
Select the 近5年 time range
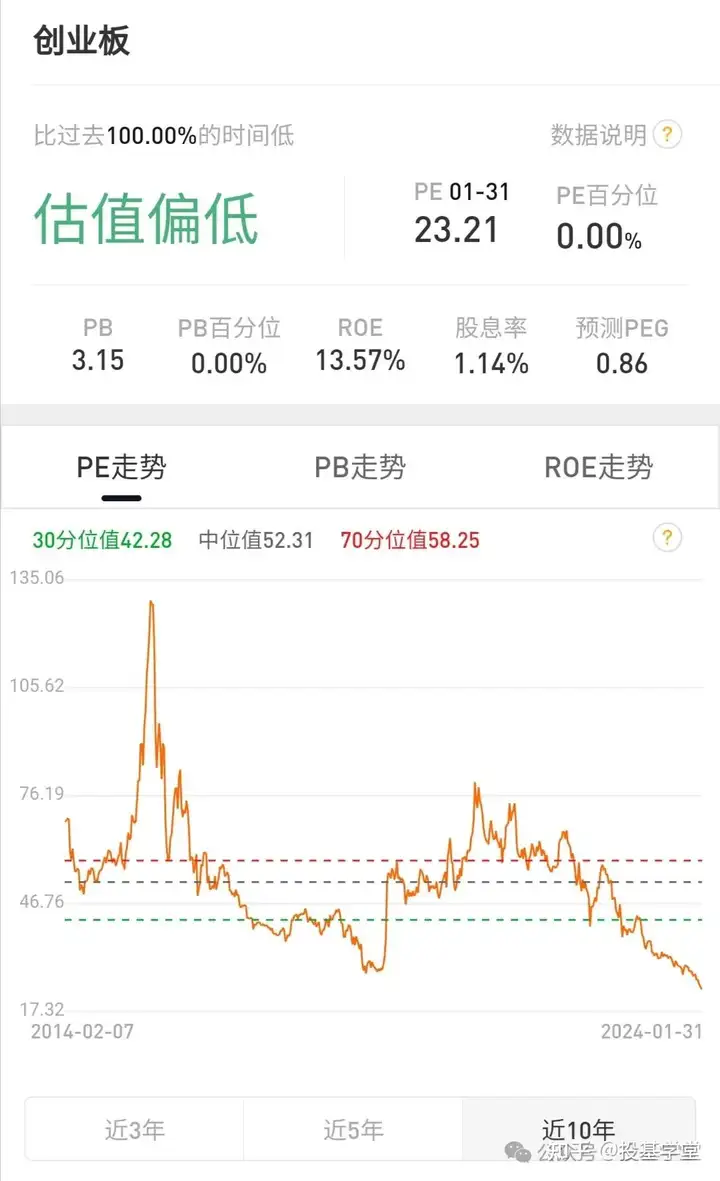coord(352,1129)
